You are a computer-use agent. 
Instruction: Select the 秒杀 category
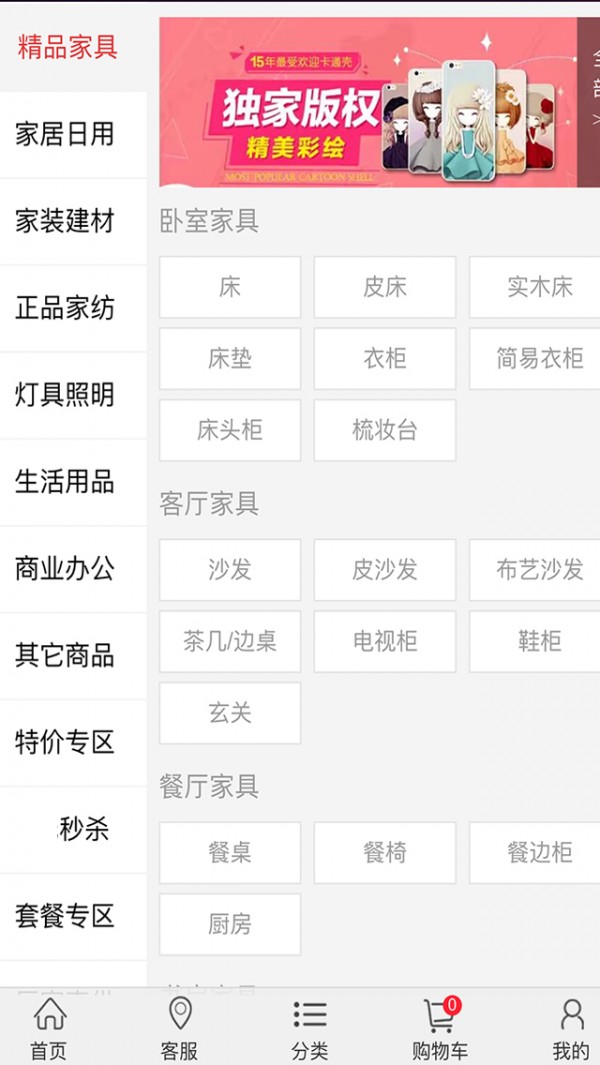[x=84, y=829]
